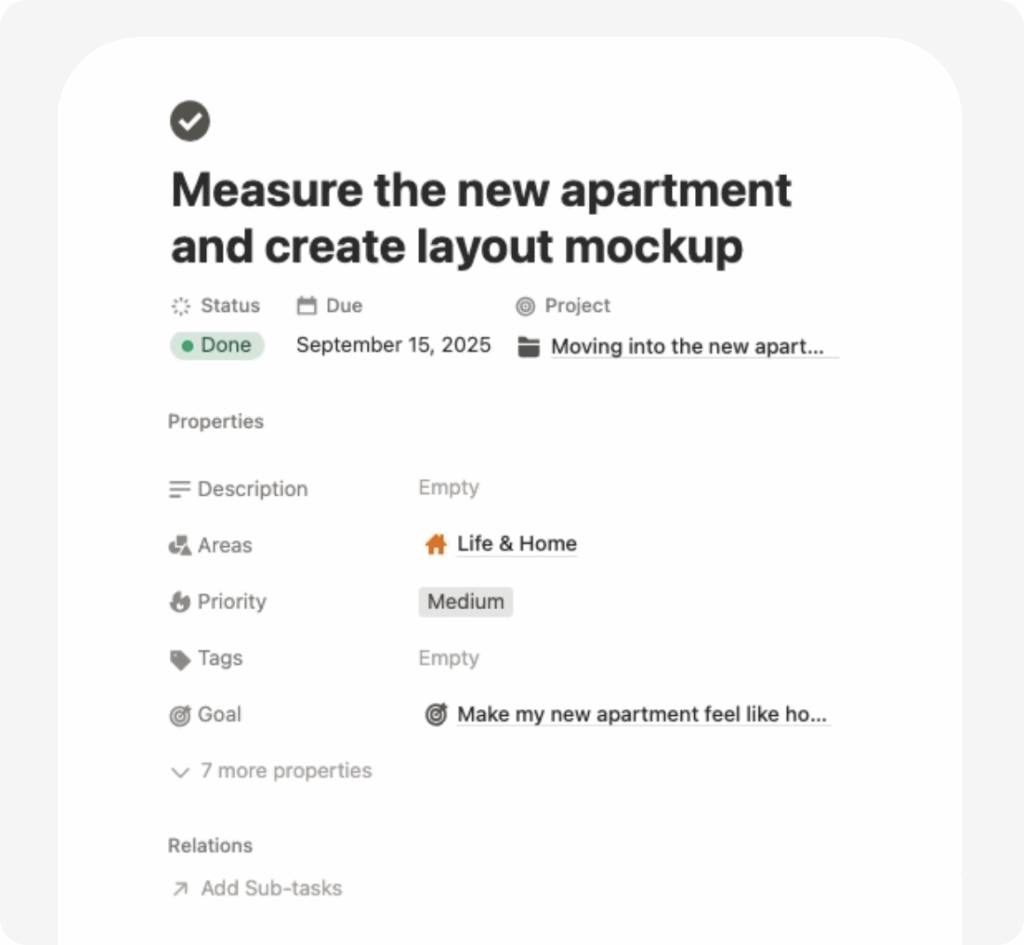Open the Make my new apartment goal
The width and height of the screenshot is (1024, 945).
pos(642,715)
